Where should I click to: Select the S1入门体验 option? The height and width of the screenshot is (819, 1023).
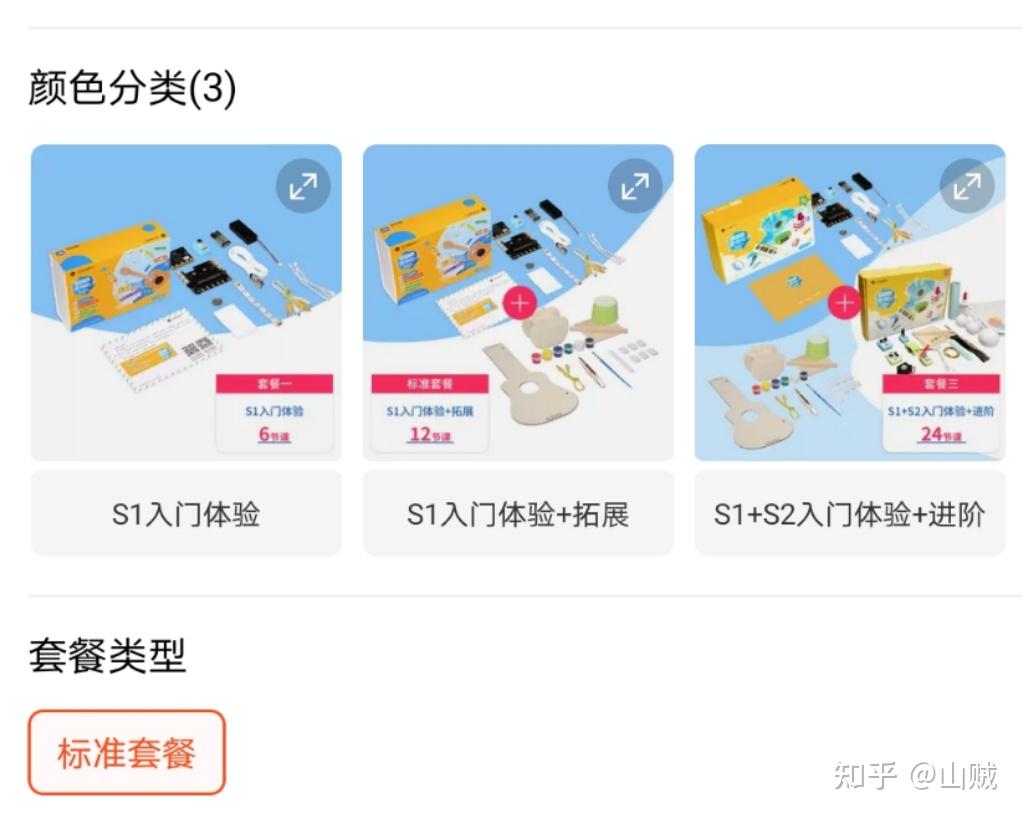(x=186, y=514)
